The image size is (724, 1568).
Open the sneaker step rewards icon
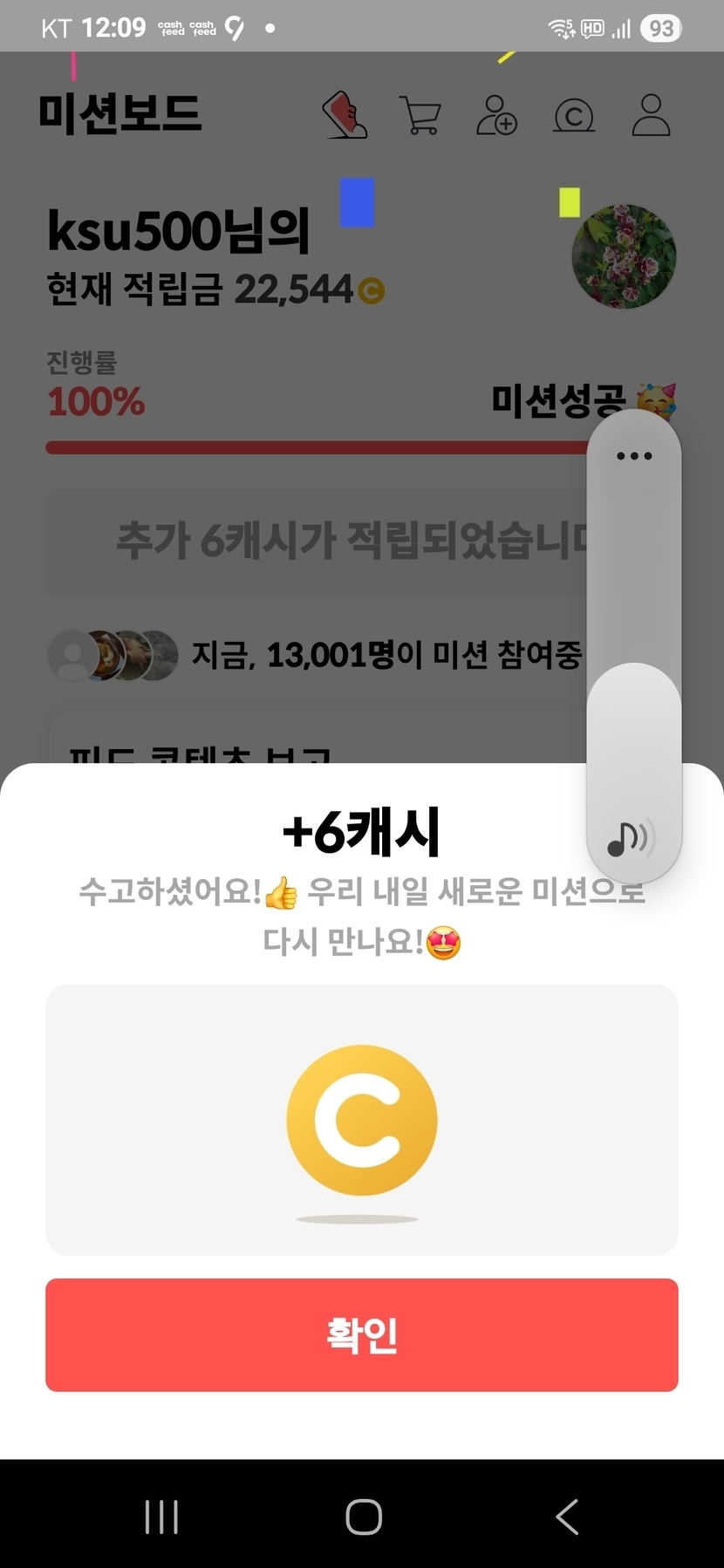pyautogui.click(x=345, y=115)
